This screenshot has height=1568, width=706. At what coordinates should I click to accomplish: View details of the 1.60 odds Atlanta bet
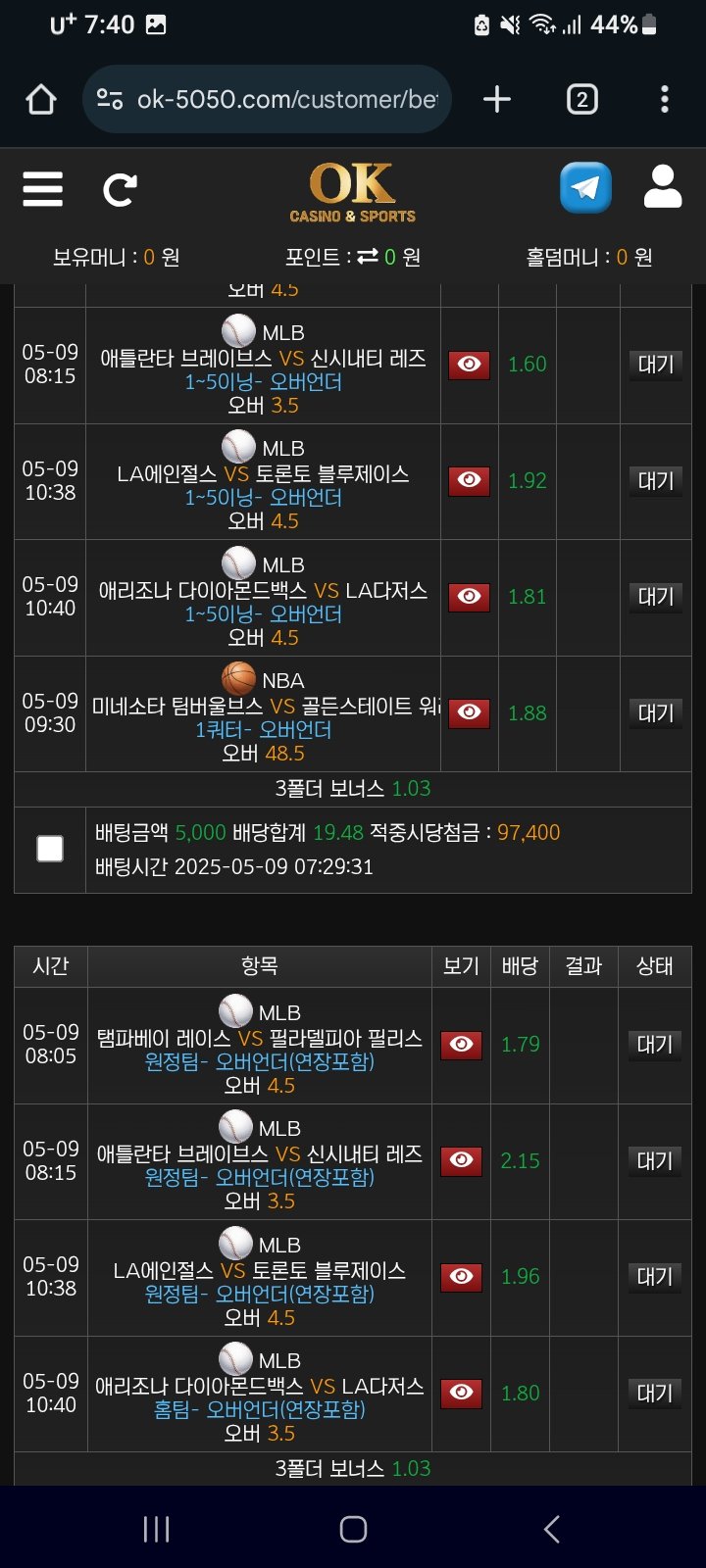(x=469, y=365)
